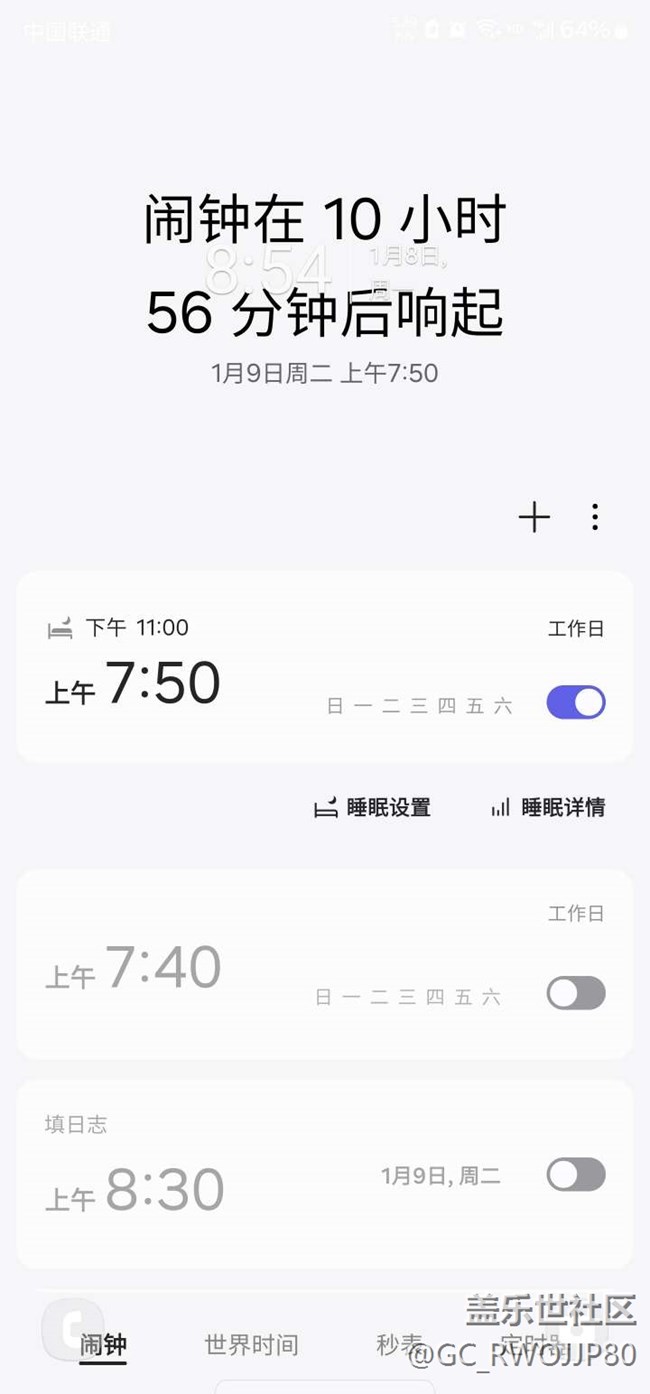Edit the 8:30 AM 填日志 alarm

(325, 1174)
